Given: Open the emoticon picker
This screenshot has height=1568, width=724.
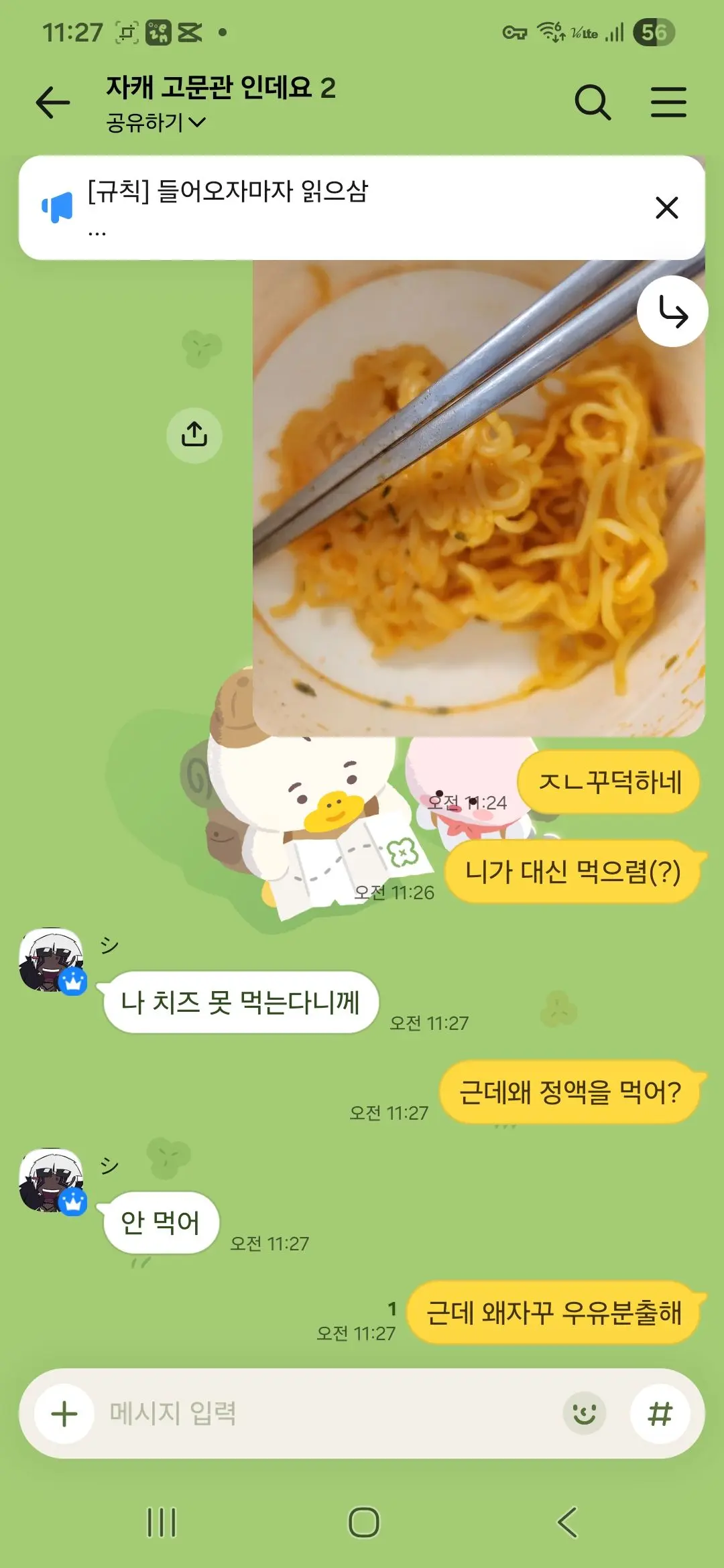Looking at the screenshot, I should (x=585, y=1414).
